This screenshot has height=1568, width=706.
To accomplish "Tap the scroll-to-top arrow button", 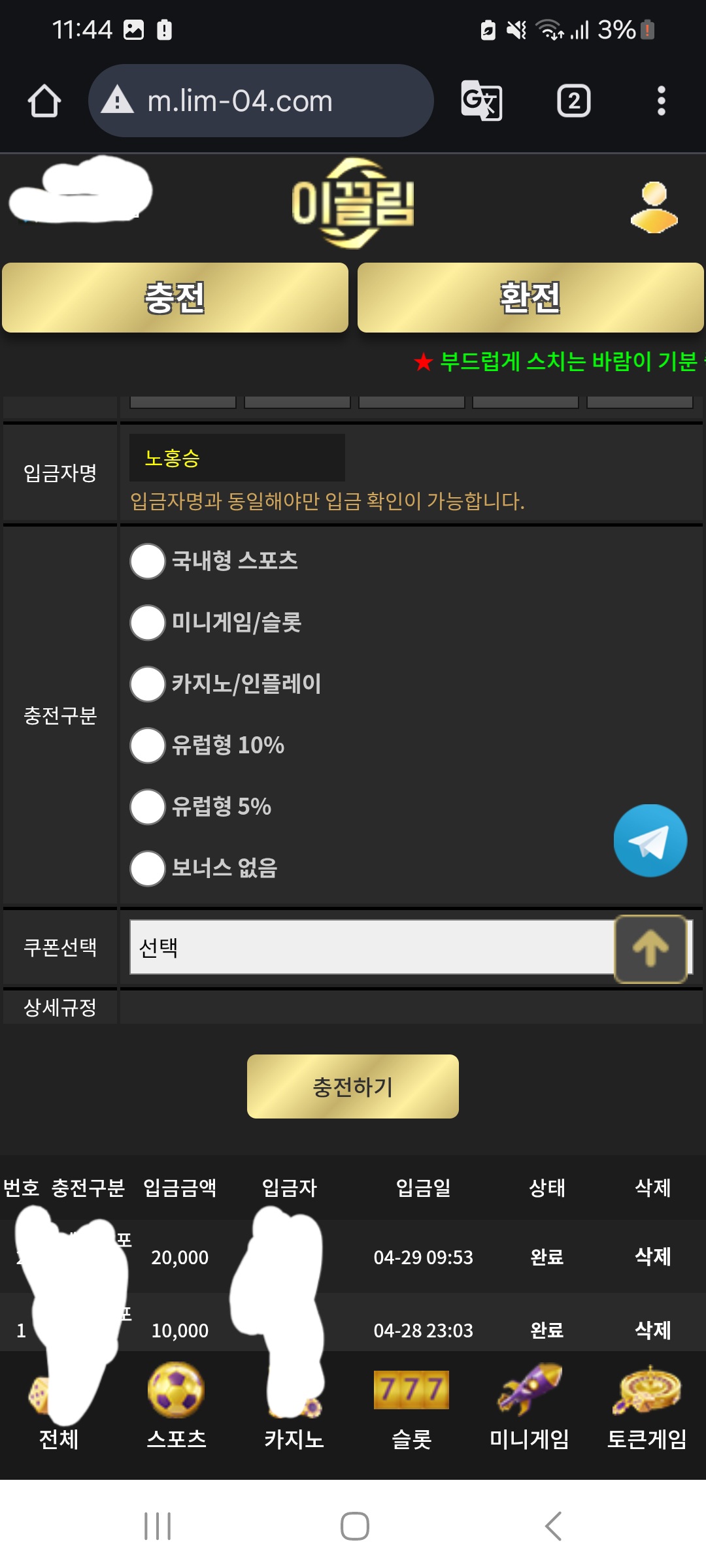I will click(651, 949).
